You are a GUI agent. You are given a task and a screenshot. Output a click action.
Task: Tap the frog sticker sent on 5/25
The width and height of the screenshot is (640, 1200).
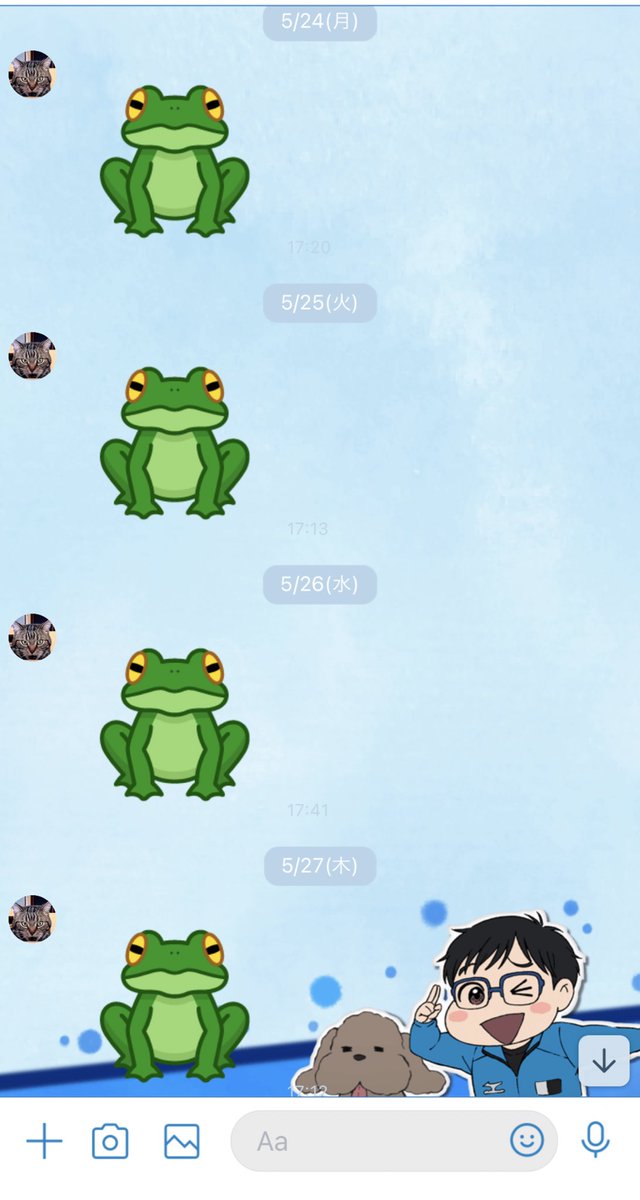click(174, 442)
